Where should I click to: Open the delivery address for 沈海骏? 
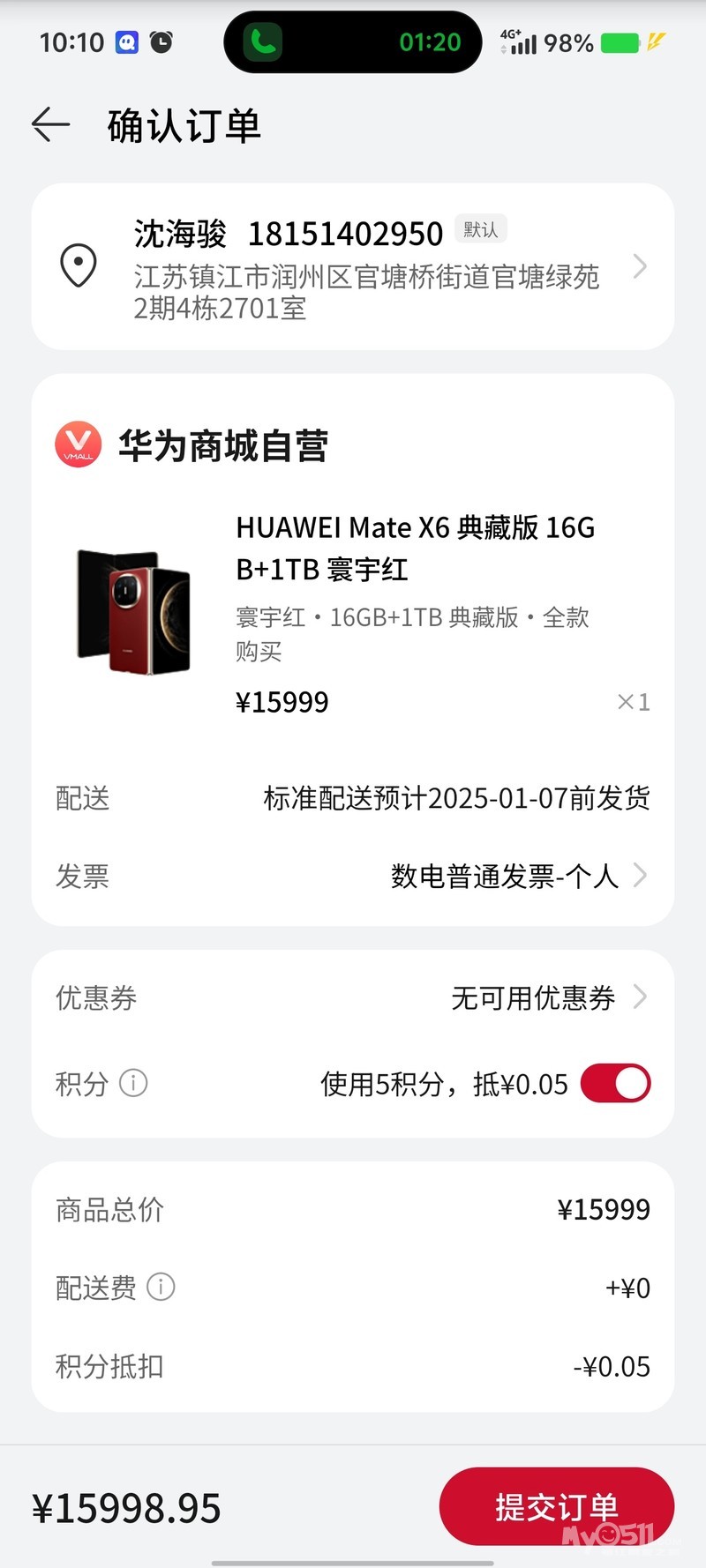click(353, 266)
